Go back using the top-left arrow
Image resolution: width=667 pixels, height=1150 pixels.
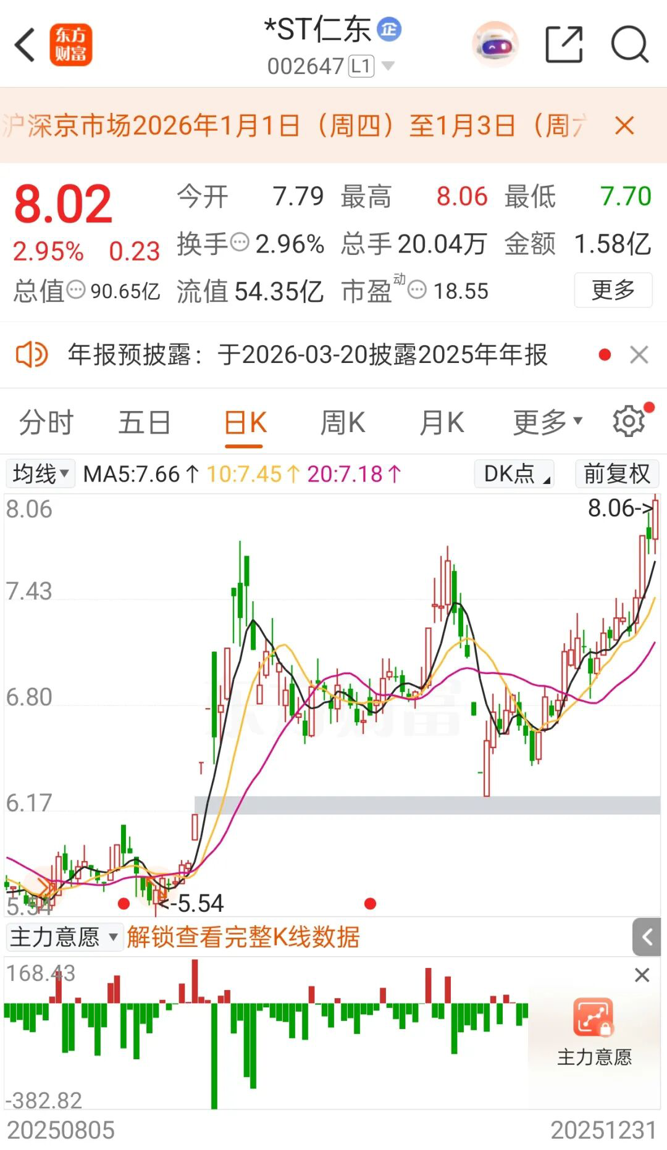pos(26,45)
